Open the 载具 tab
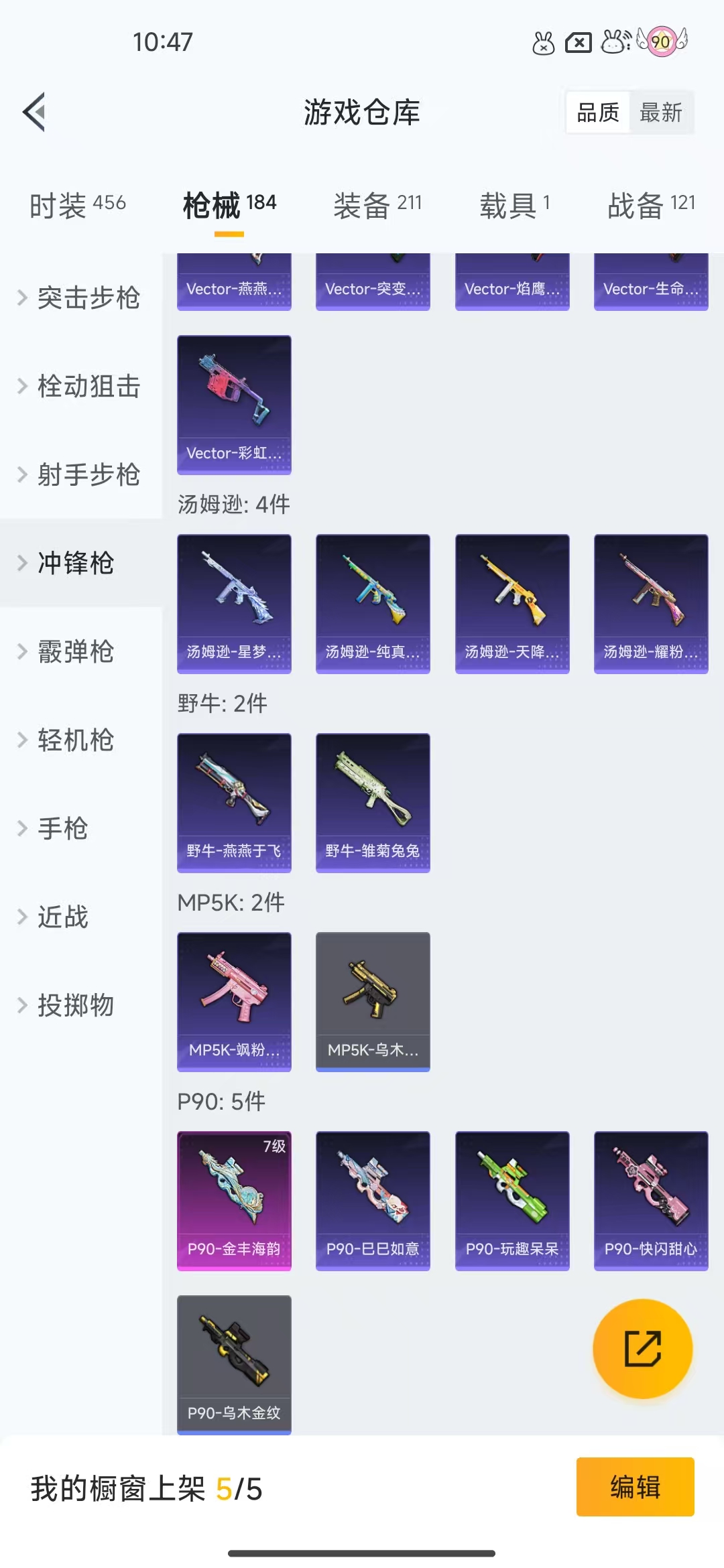Viewport: 724px width, 1568px height. [515, 204]
